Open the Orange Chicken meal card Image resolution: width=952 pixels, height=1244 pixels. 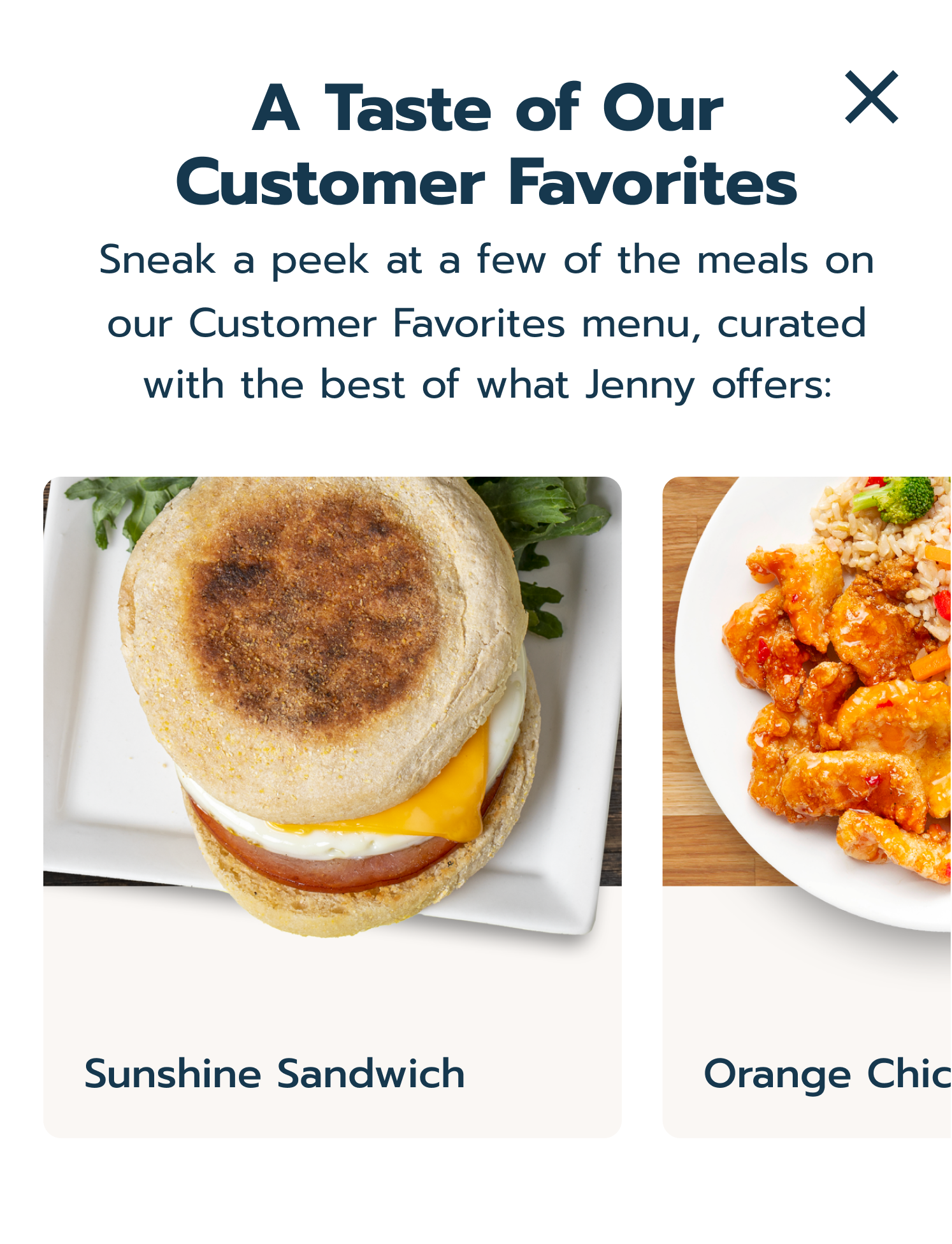[807, 806]
